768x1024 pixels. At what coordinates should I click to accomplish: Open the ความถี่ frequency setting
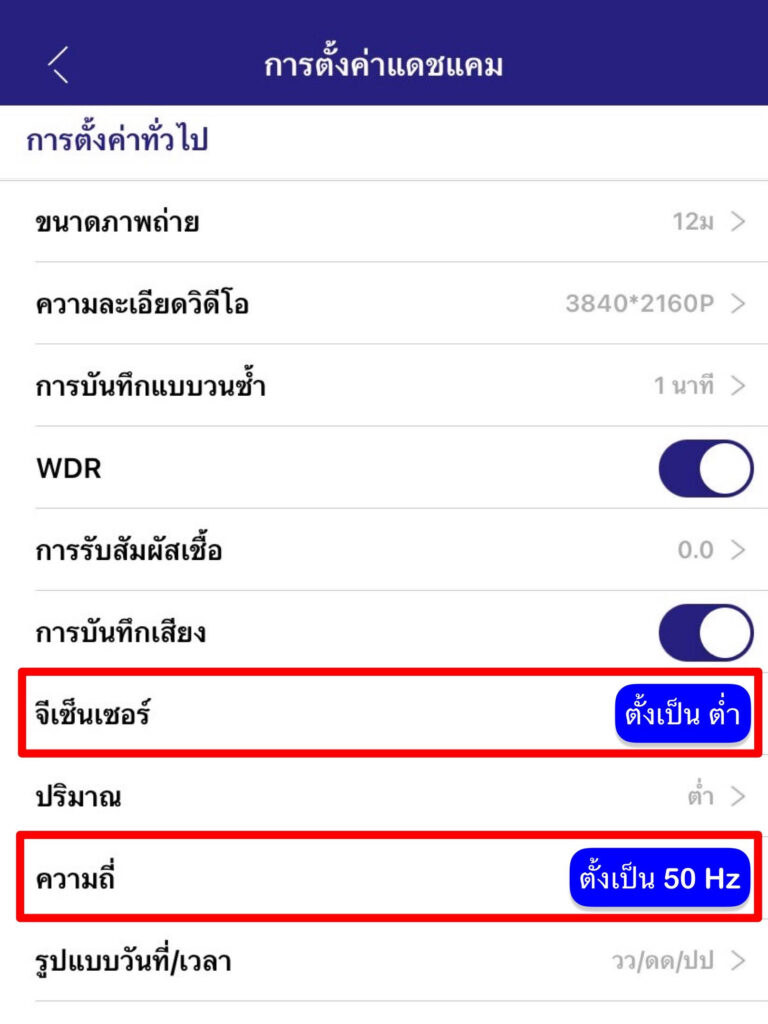(x=384, y=879)
